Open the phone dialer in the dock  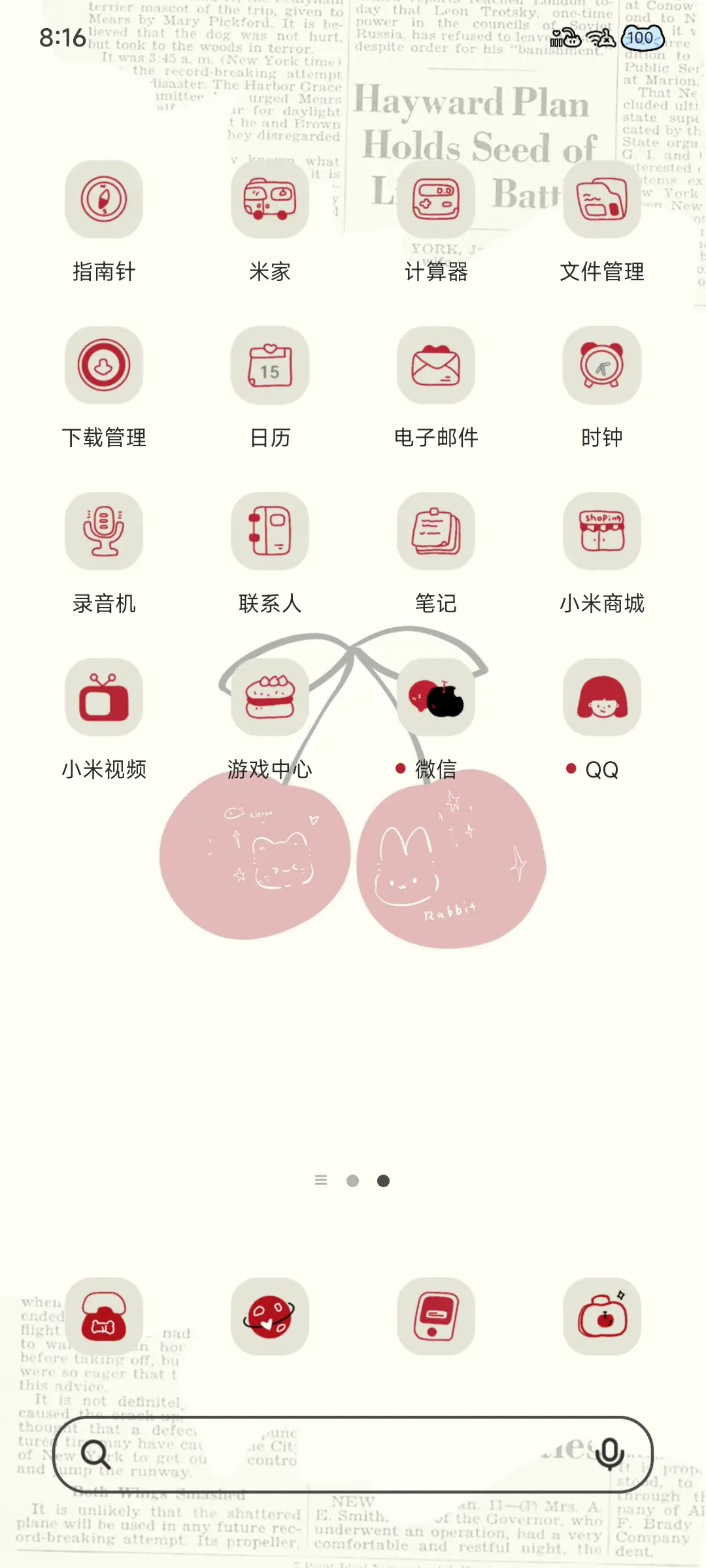tap(105, 1317)
